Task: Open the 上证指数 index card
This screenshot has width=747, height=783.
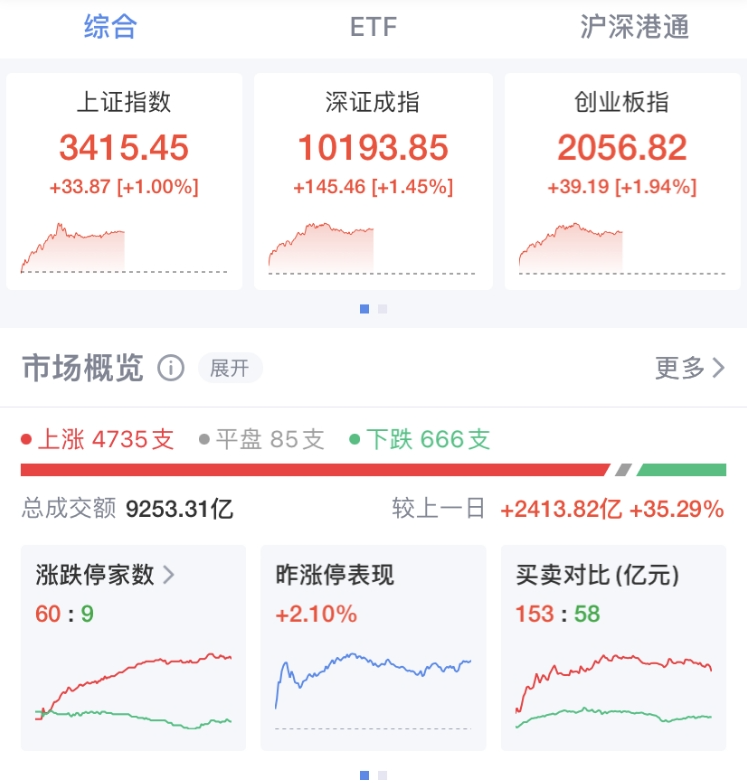Action: (124, 181)
